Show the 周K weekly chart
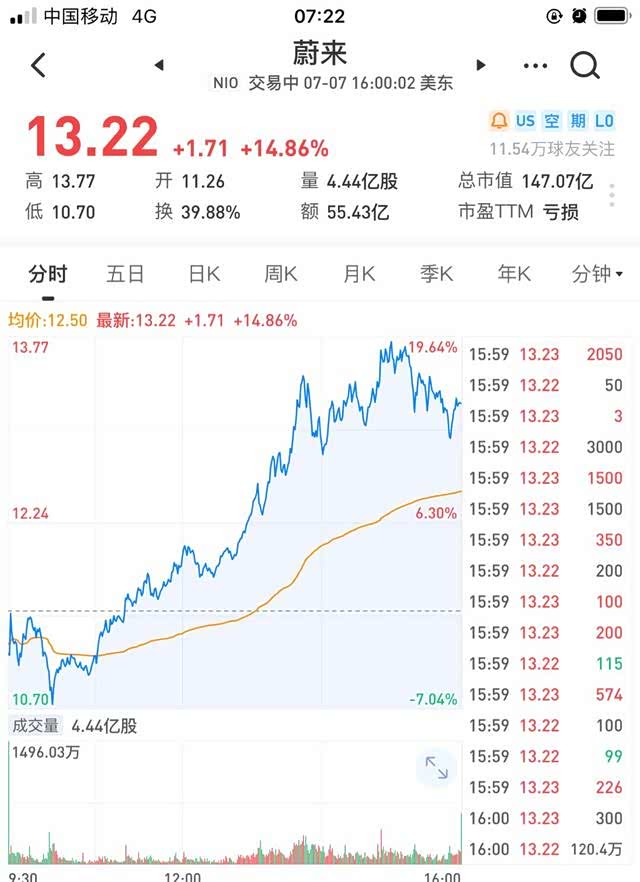This screenshot has height=882, width=640. (x=280, y=274)
